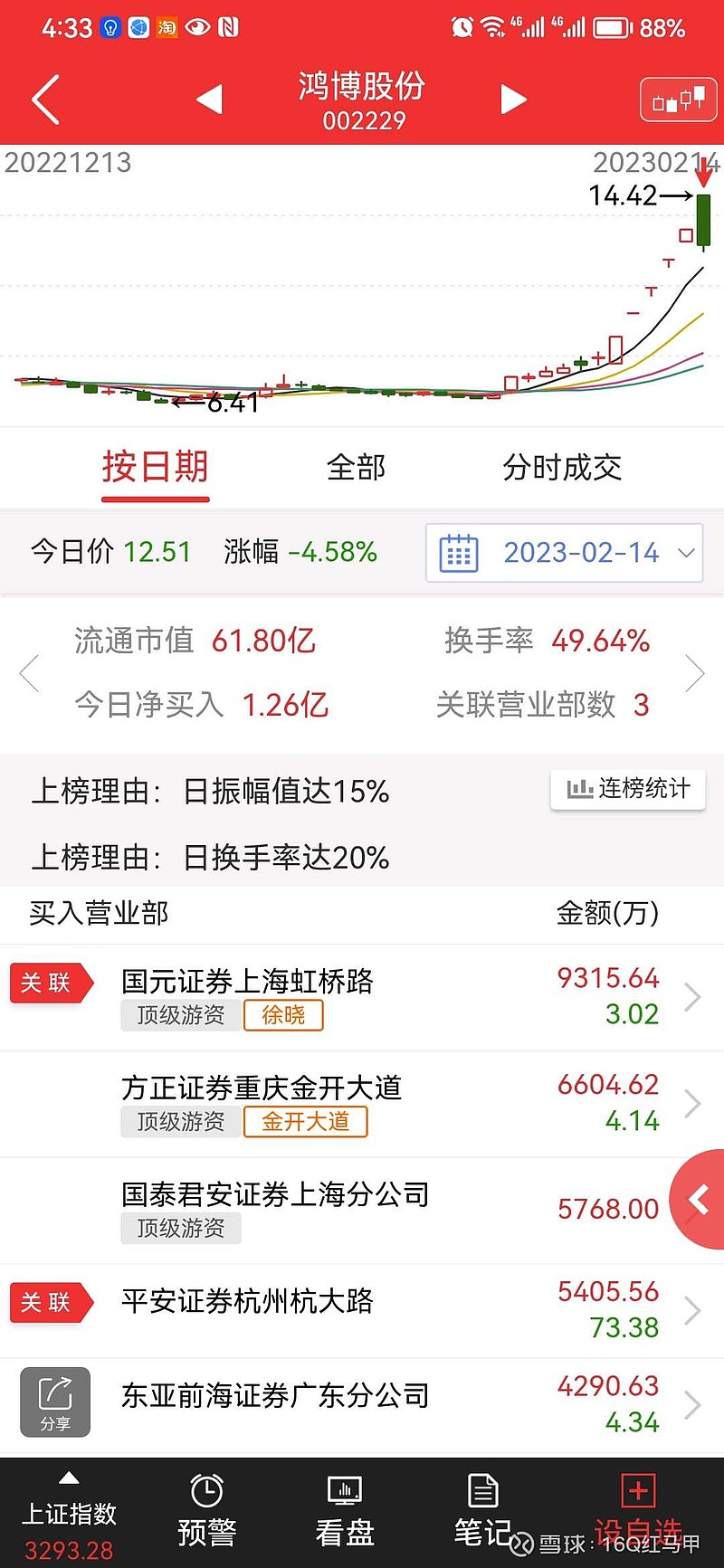724x1568 pixels.
Task: Select the 按日期 tab
Action: pyautogui.click(x=156, y=467)
